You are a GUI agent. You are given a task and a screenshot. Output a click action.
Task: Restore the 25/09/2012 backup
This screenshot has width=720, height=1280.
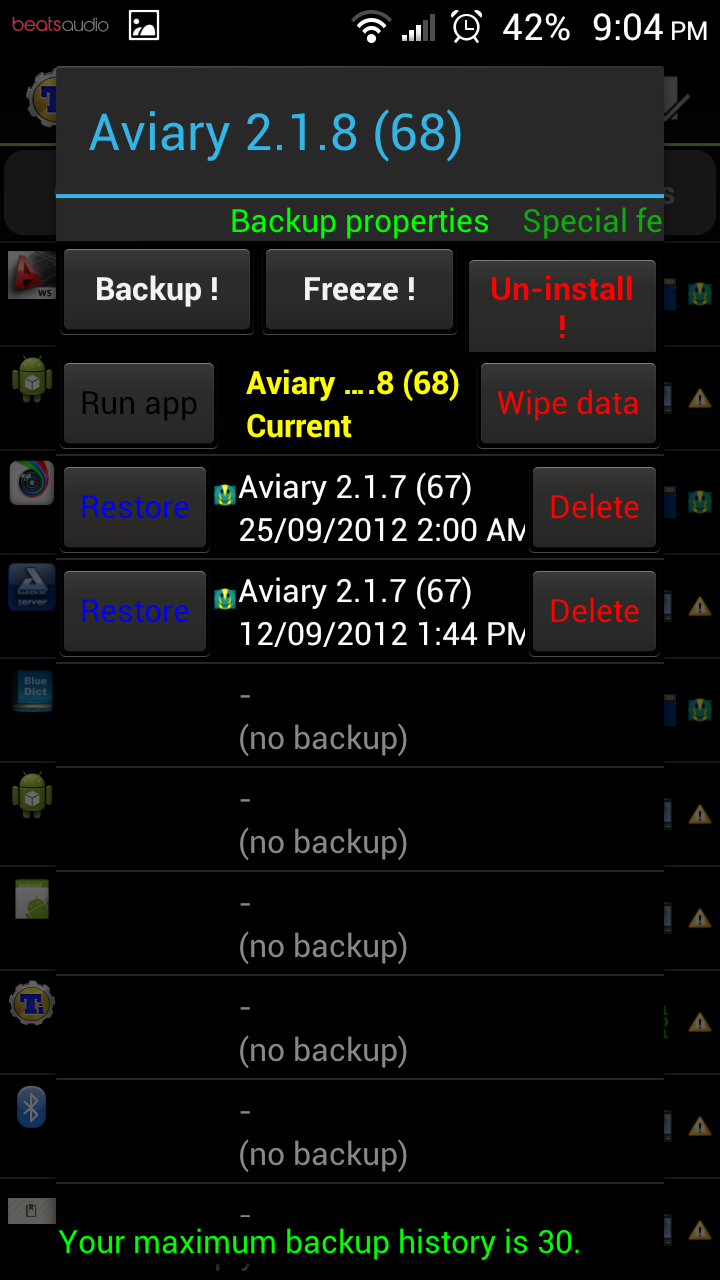[x=135, y=508]
